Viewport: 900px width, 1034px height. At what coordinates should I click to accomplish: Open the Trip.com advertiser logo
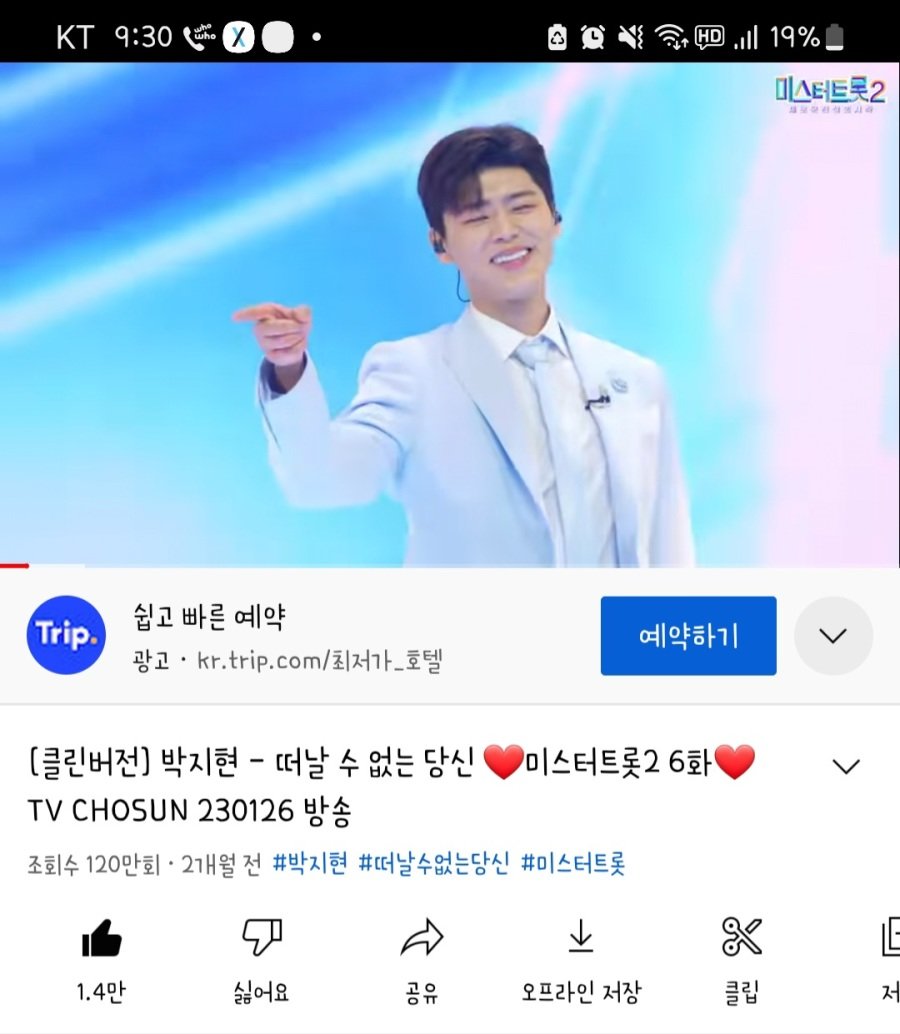(66, 636)
